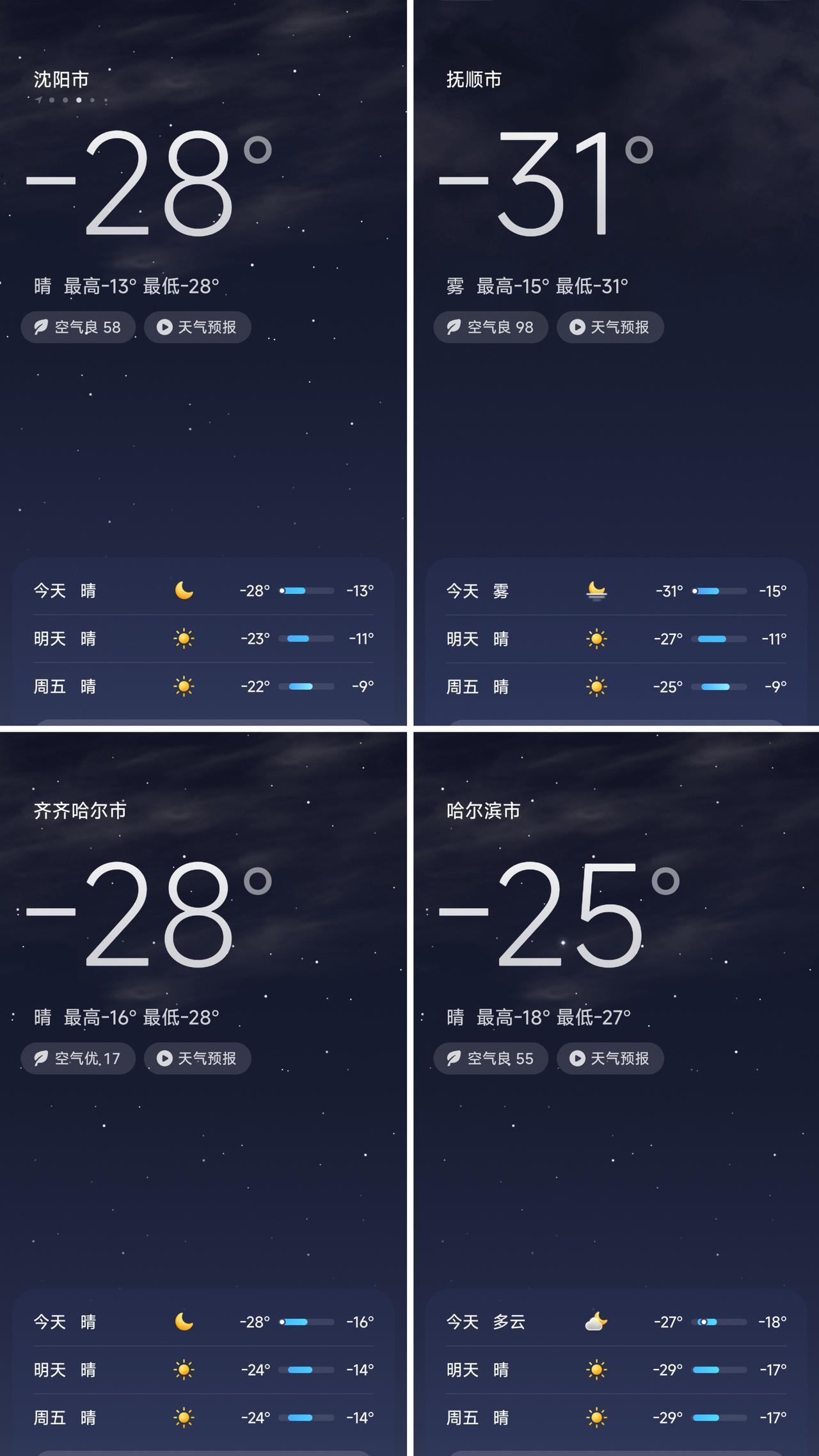Tap the crescent moon icon in 沈阳市 today's forecast
This screenshot has width=819, height=1456.
click(x=184, y=591)
